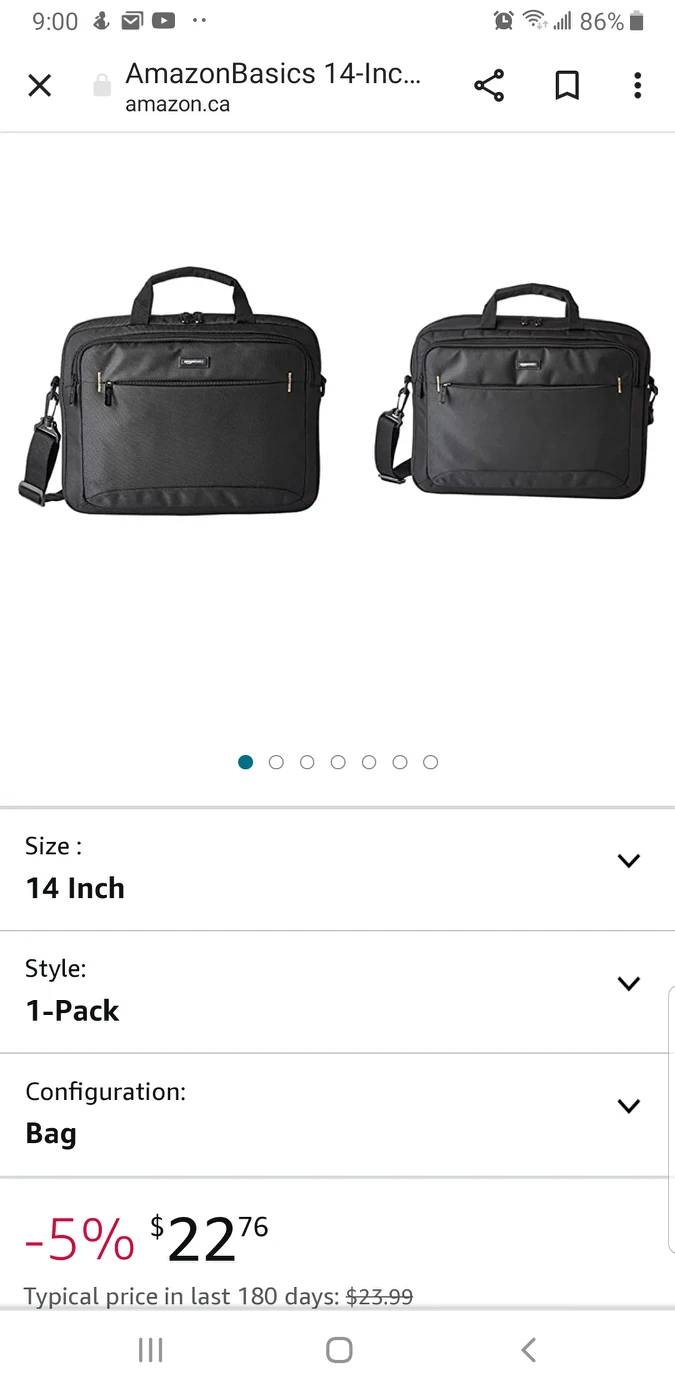Open the three-dot overflow menu

click(x=637, y=86)
